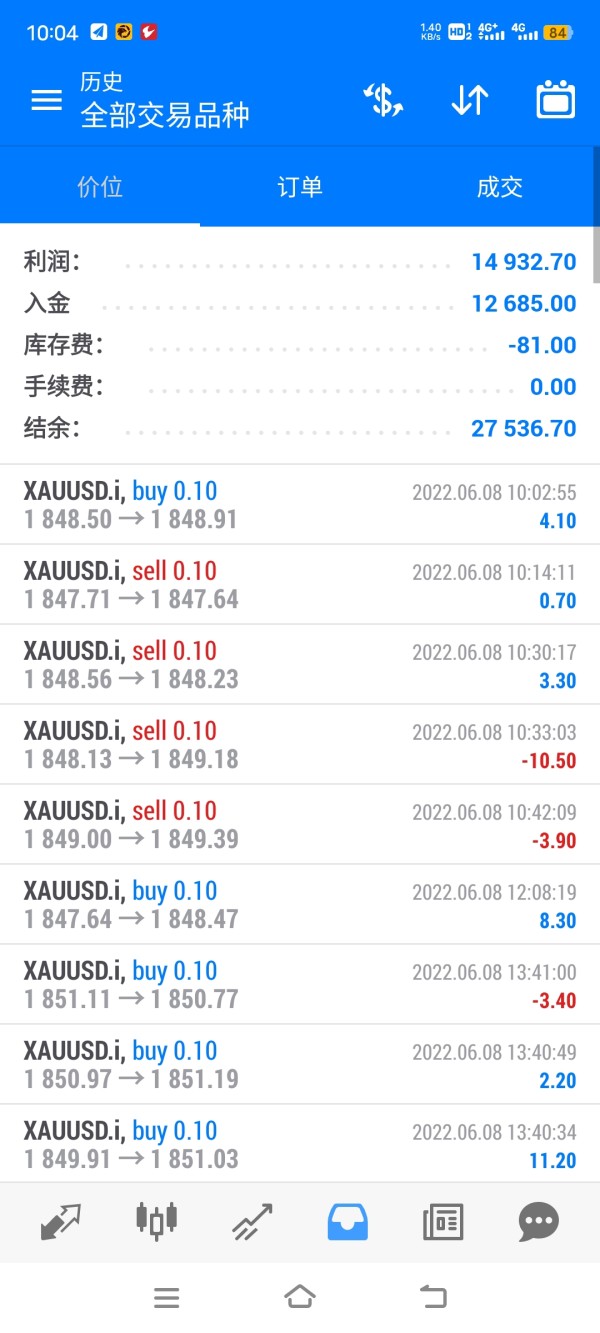The height and width of the screenshot is (1333, 600).
Task: Switch to the 订单 tab
Action: tap(299, 187)
